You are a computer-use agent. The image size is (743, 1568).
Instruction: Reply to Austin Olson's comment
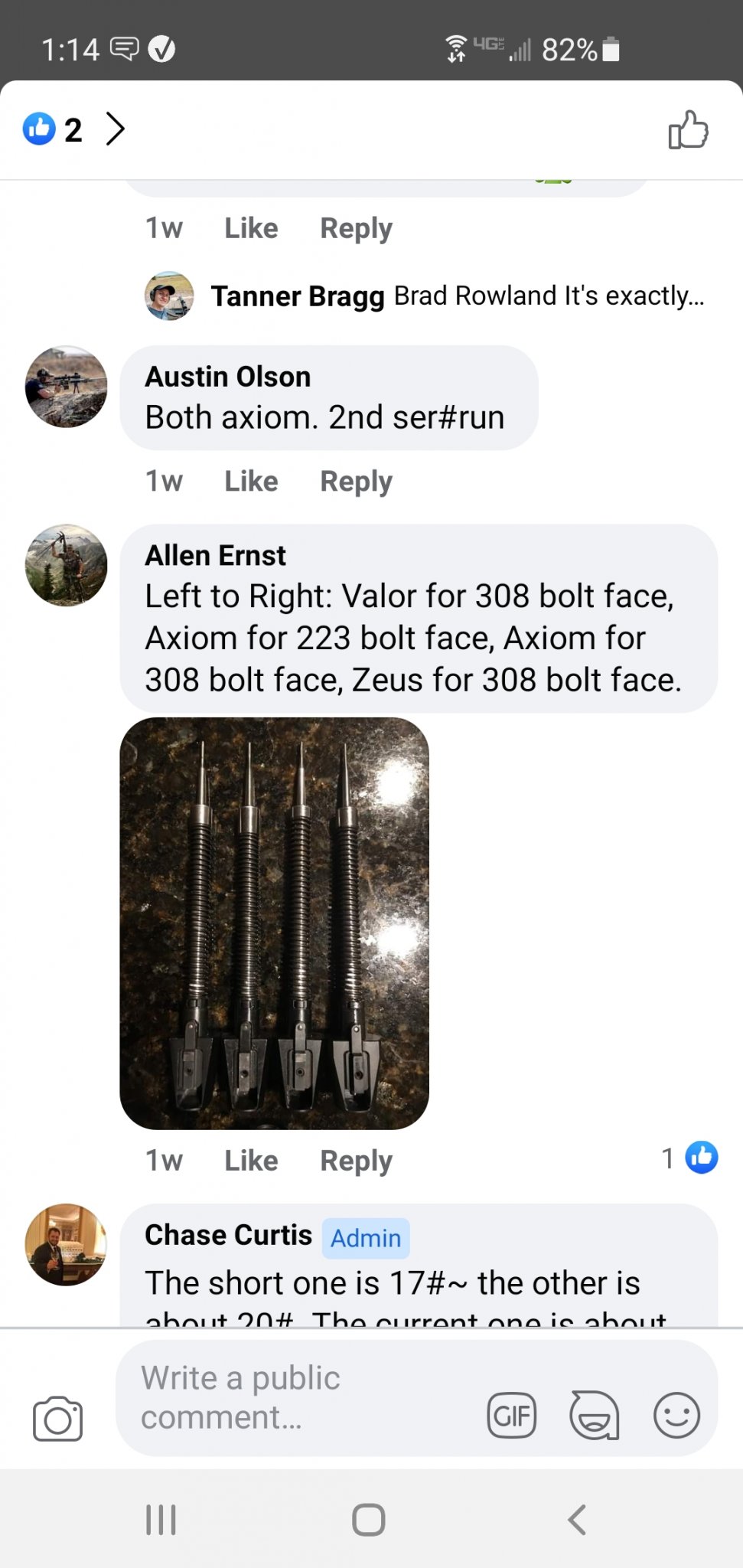(x=356, y=481)
